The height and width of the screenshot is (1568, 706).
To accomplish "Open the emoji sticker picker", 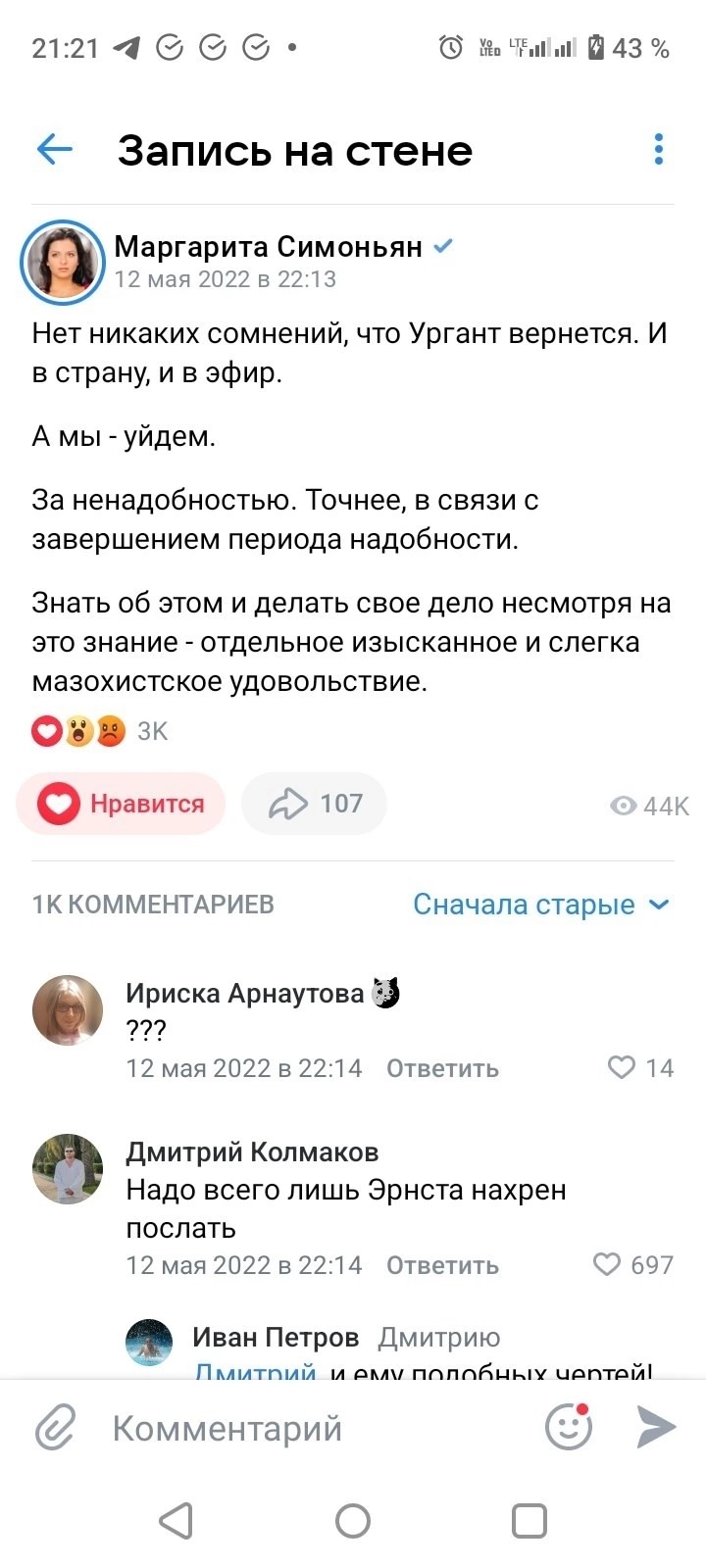I will 569,1428.
